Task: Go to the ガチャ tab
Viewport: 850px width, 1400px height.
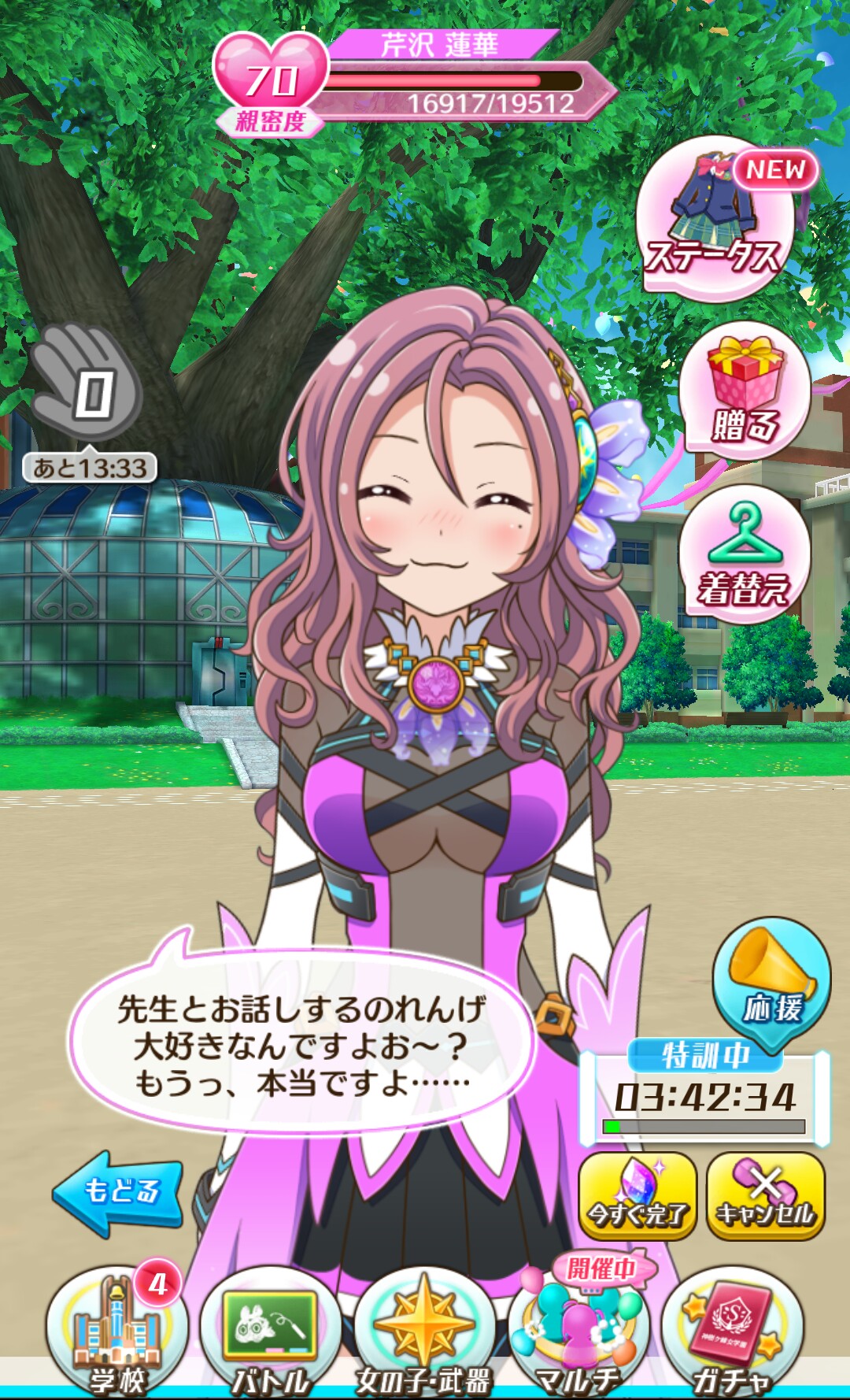Action: (x=732, y=1332)
